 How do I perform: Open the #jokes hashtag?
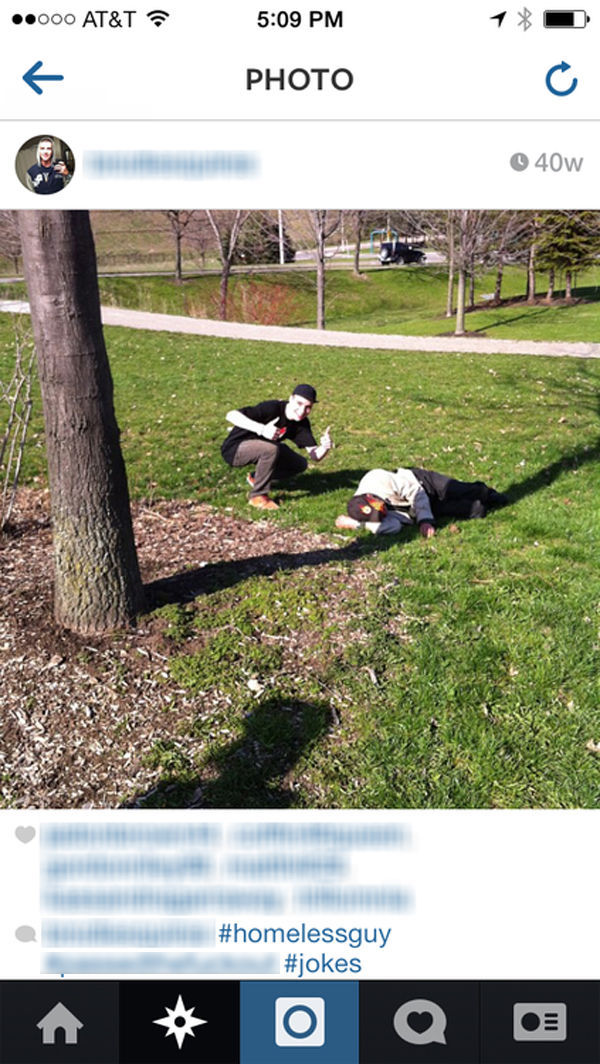click(x=323, y=964)
